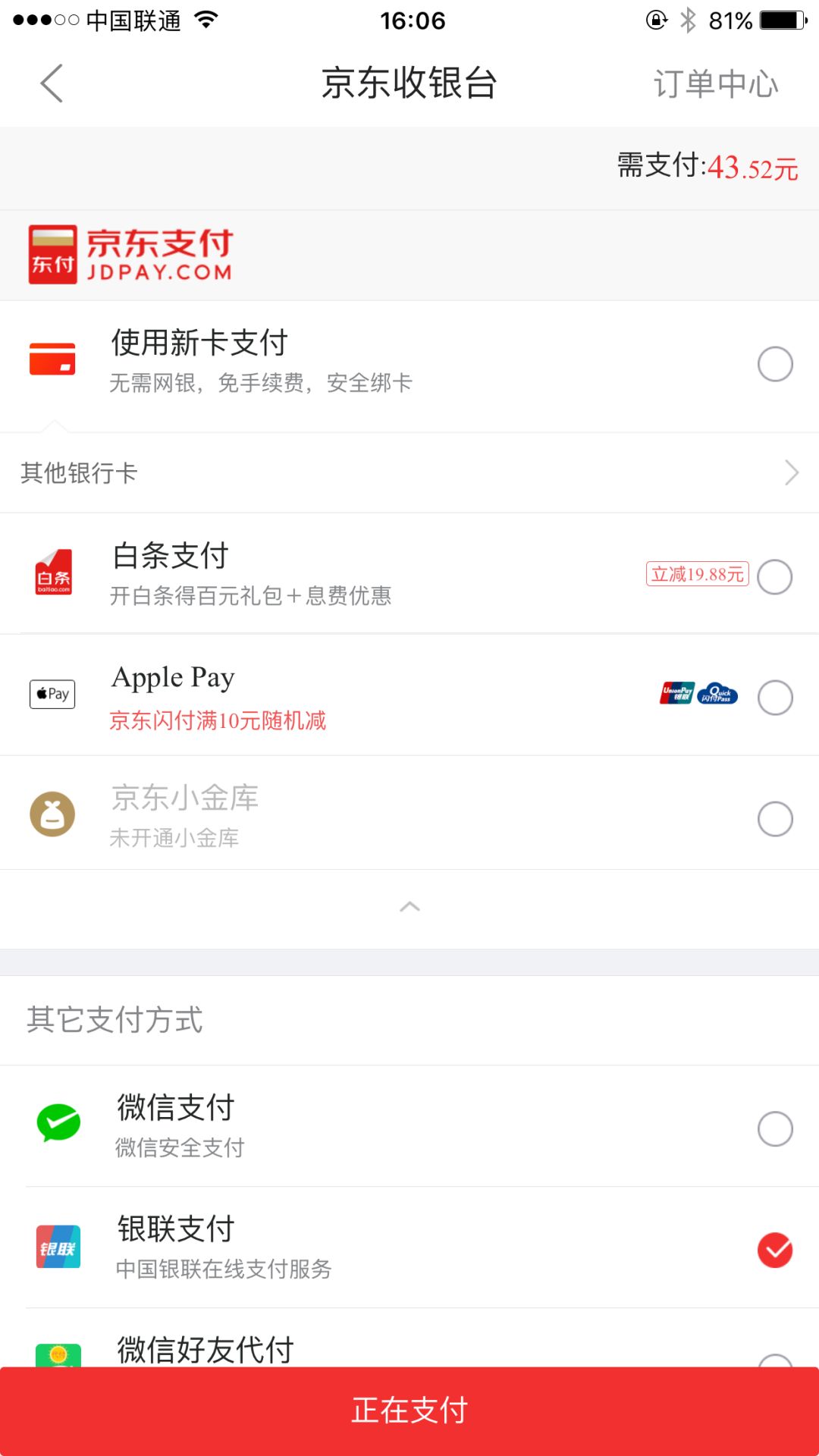Viewport: 819px width, 1456px height.
Task: Click the 需支付:43.52元 amount text
Action: pyautogui.click(x=704, y=167)
